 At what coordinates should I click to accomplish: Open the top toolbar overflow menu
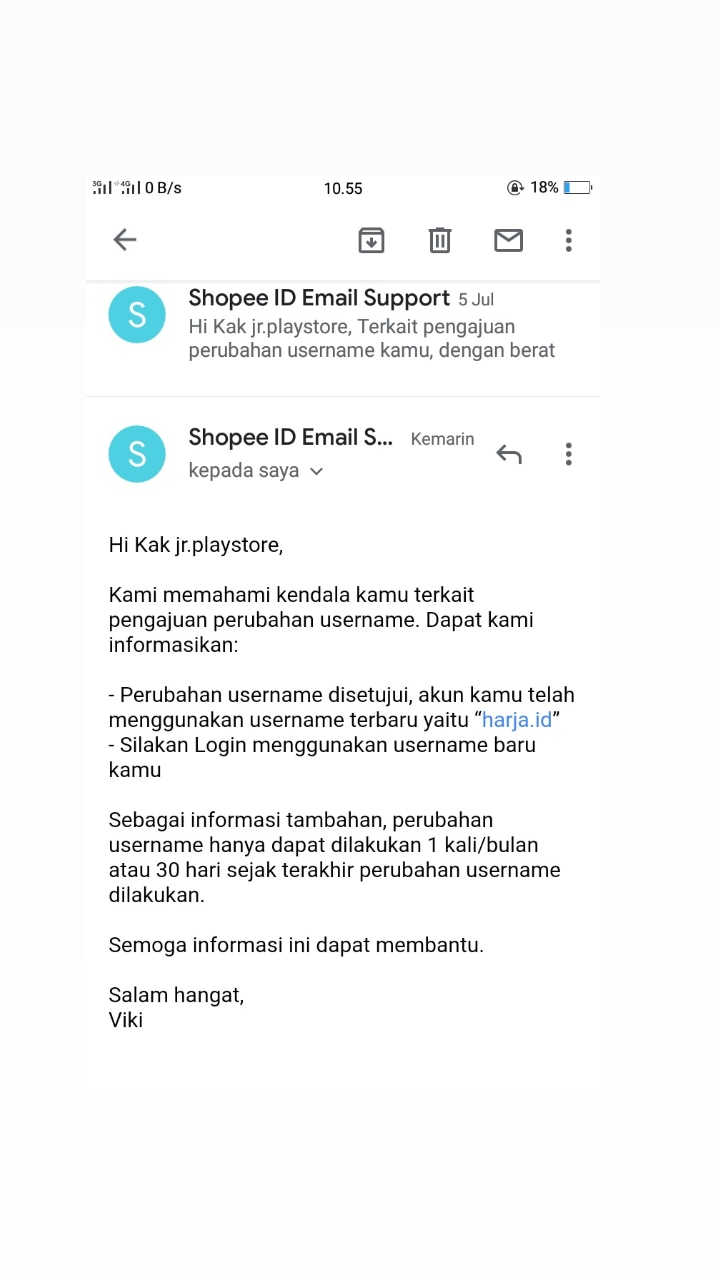(568, 240)
